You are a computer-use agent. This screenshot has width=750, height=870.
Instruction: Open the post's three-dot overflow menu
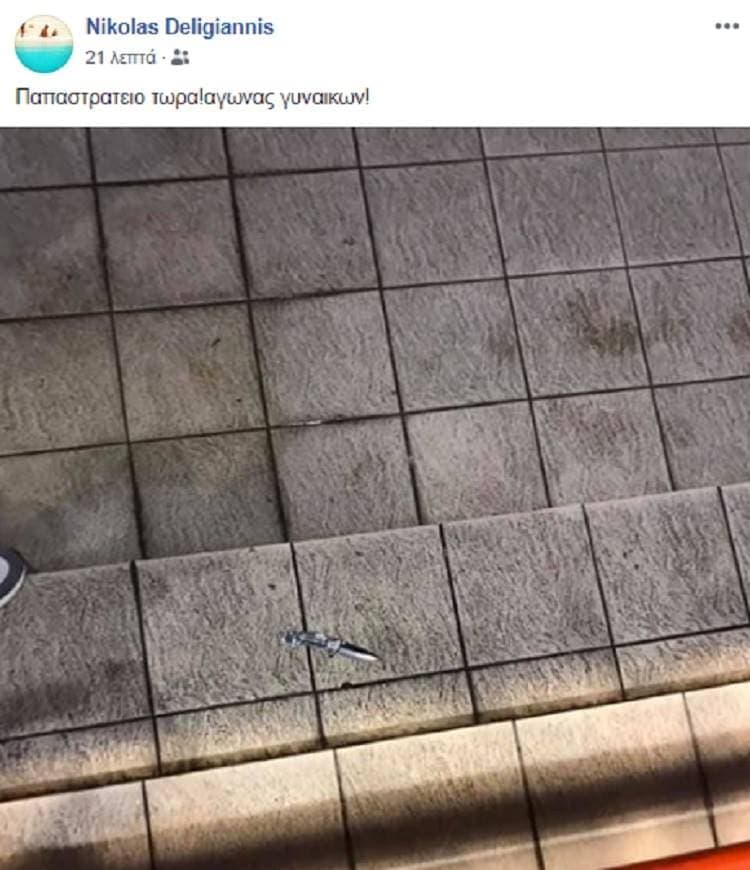click(x=727, y=27)
